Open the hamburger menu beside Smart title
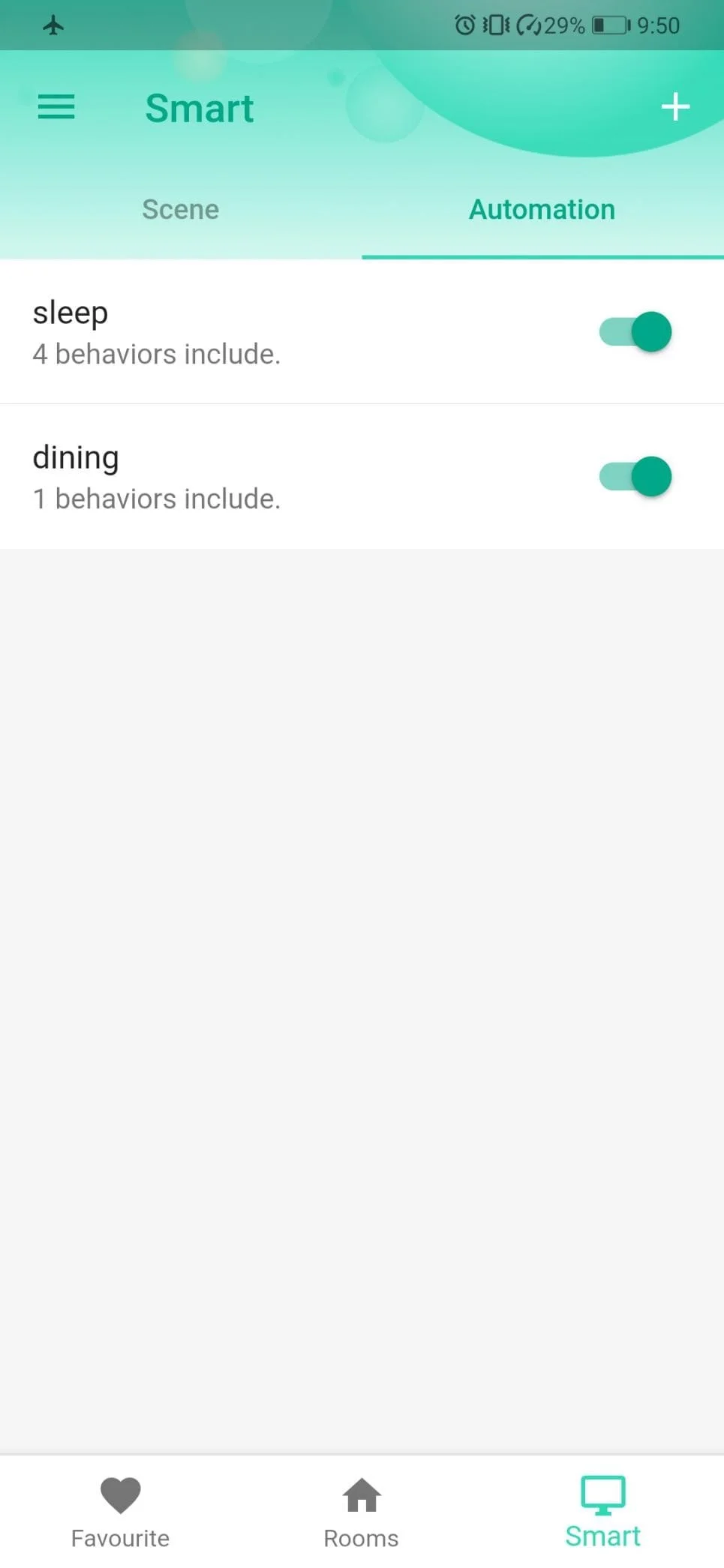Viewport: 724px width, 1568px height. point(56,106)
